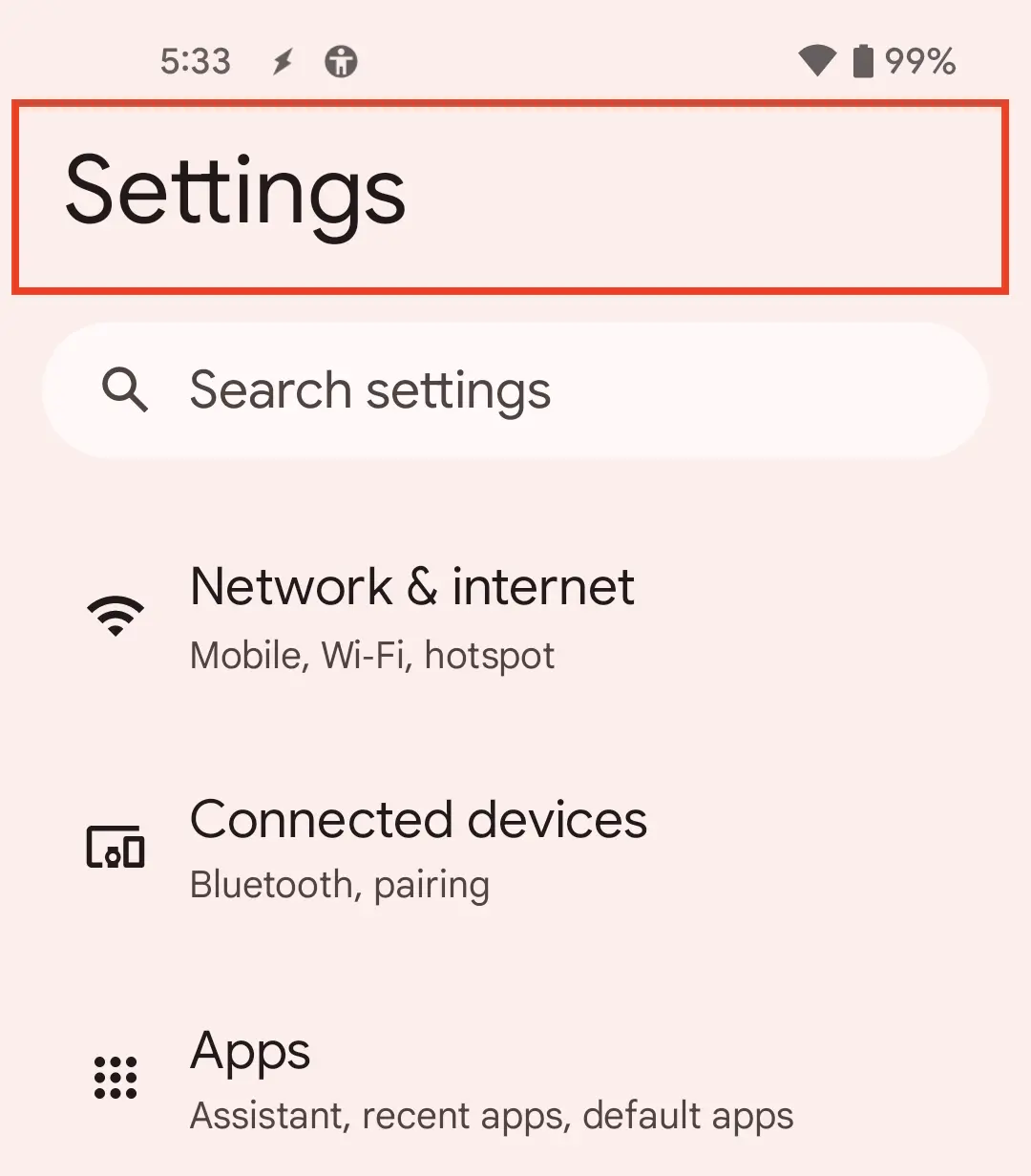Screen dimensions: 1031x1176
Task: Open Network & internet settings
Action: coord(412,586)
